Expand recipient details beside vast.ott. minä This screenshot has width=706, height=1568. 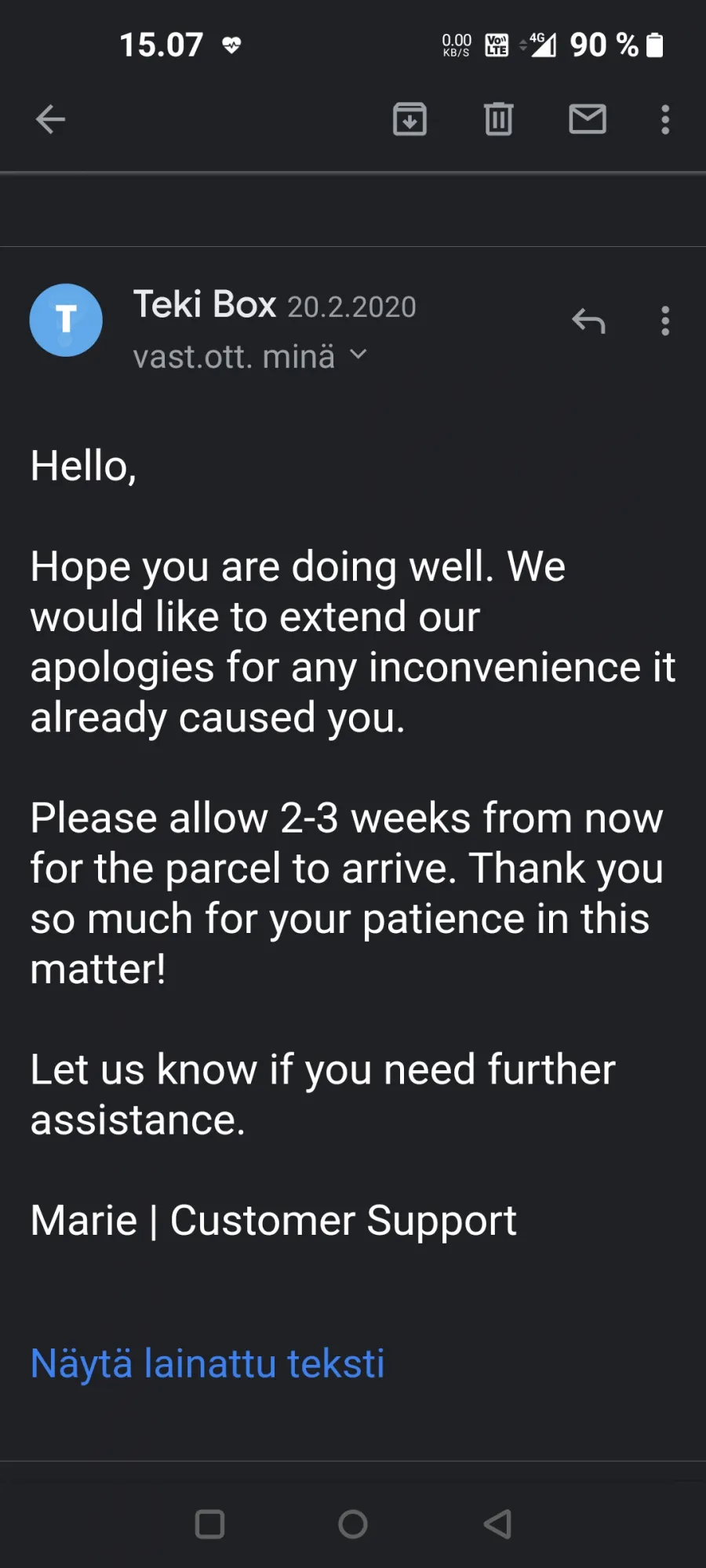pyautogui.click(x=358, y=354)
